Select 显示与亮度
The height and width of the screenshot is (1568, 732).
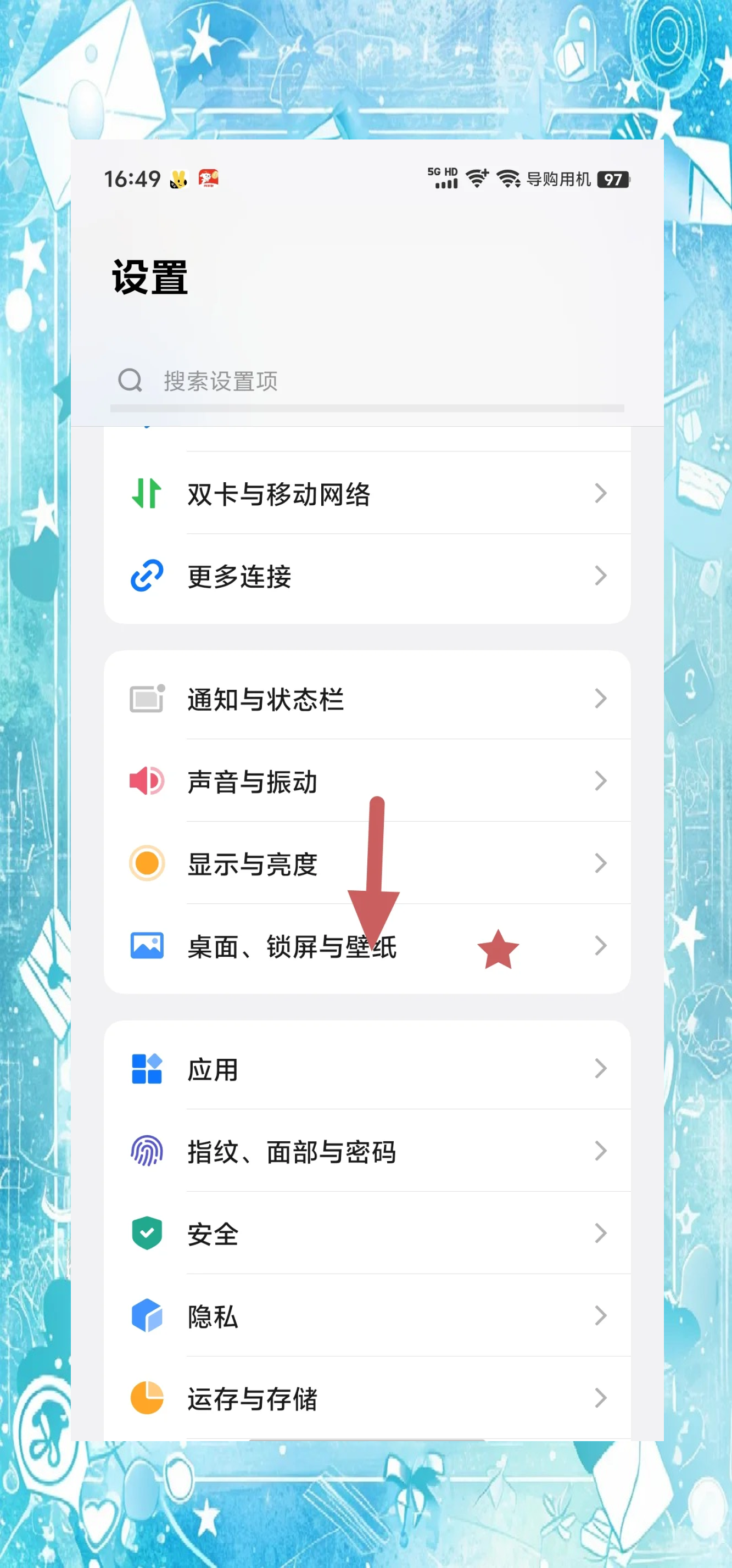click(367, 863)
